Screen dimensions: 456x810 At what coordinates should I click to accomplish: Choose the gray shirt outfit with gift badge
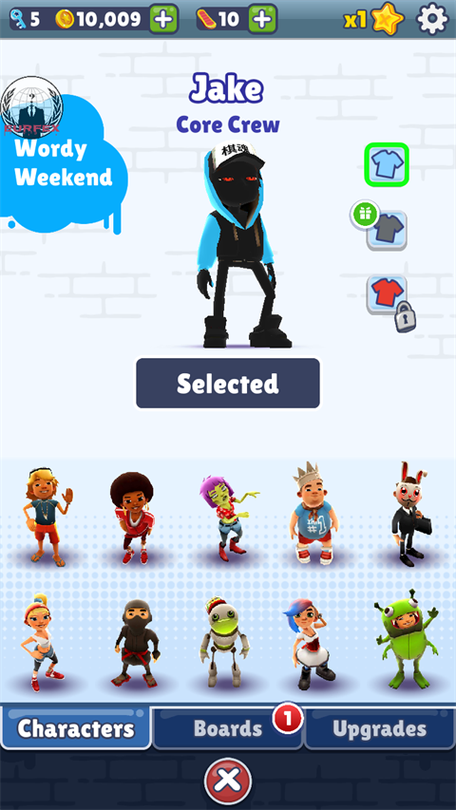coord(387,230)
